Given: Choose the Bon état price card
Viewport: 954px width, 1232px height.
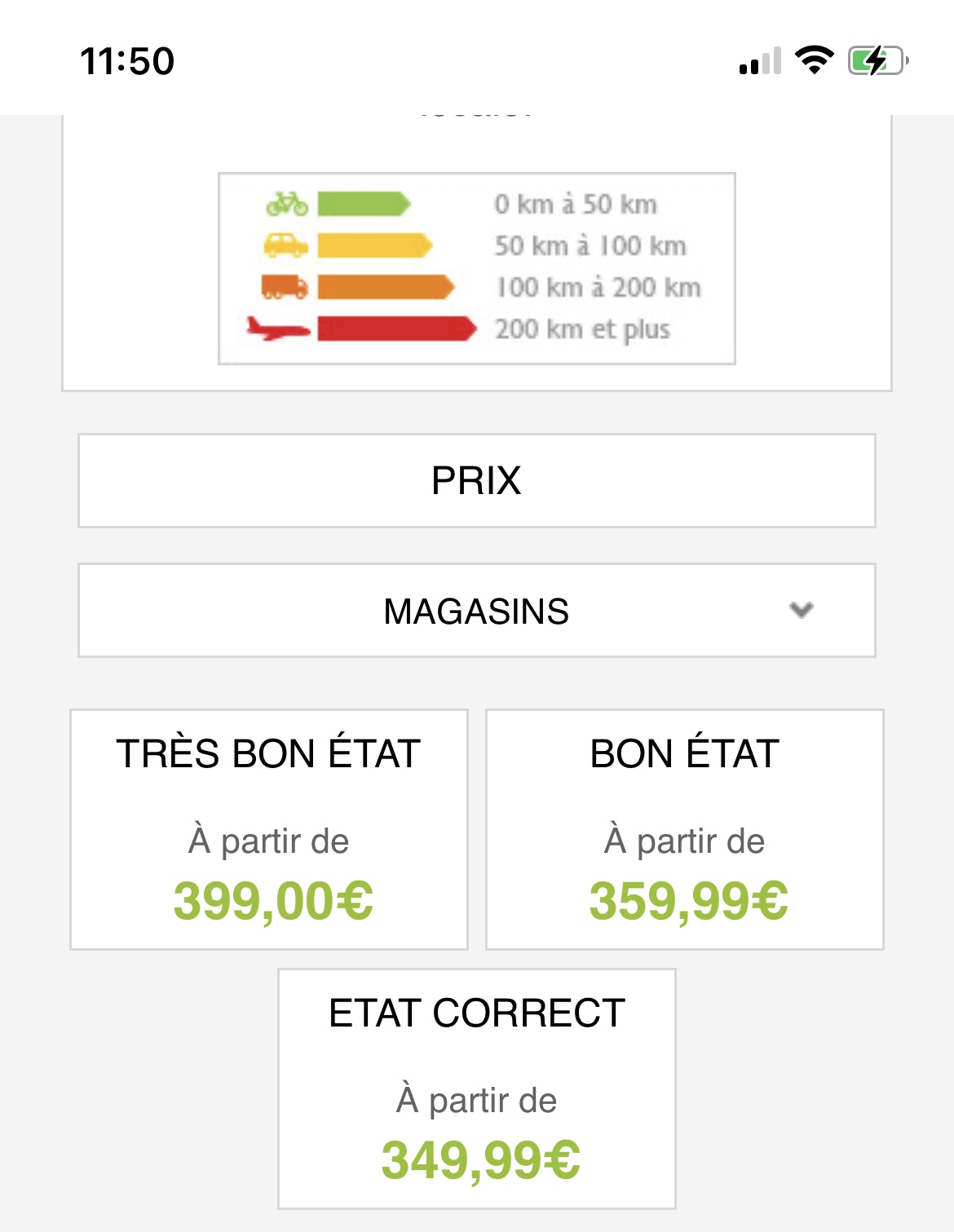Looking at the screenshot, I should coord(685,829).
